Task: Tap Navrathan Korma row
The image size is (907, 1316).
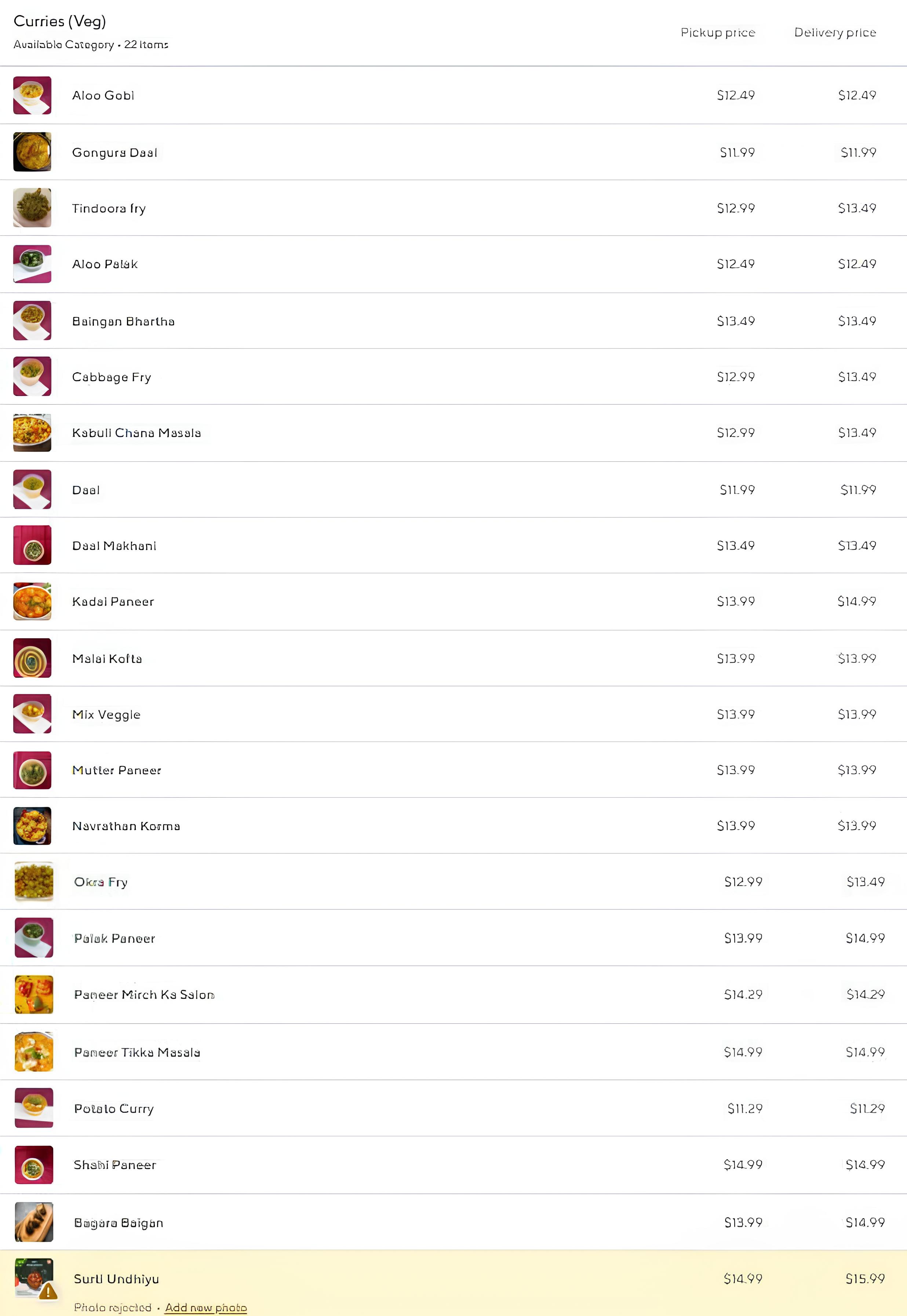Action: (126, 826)
